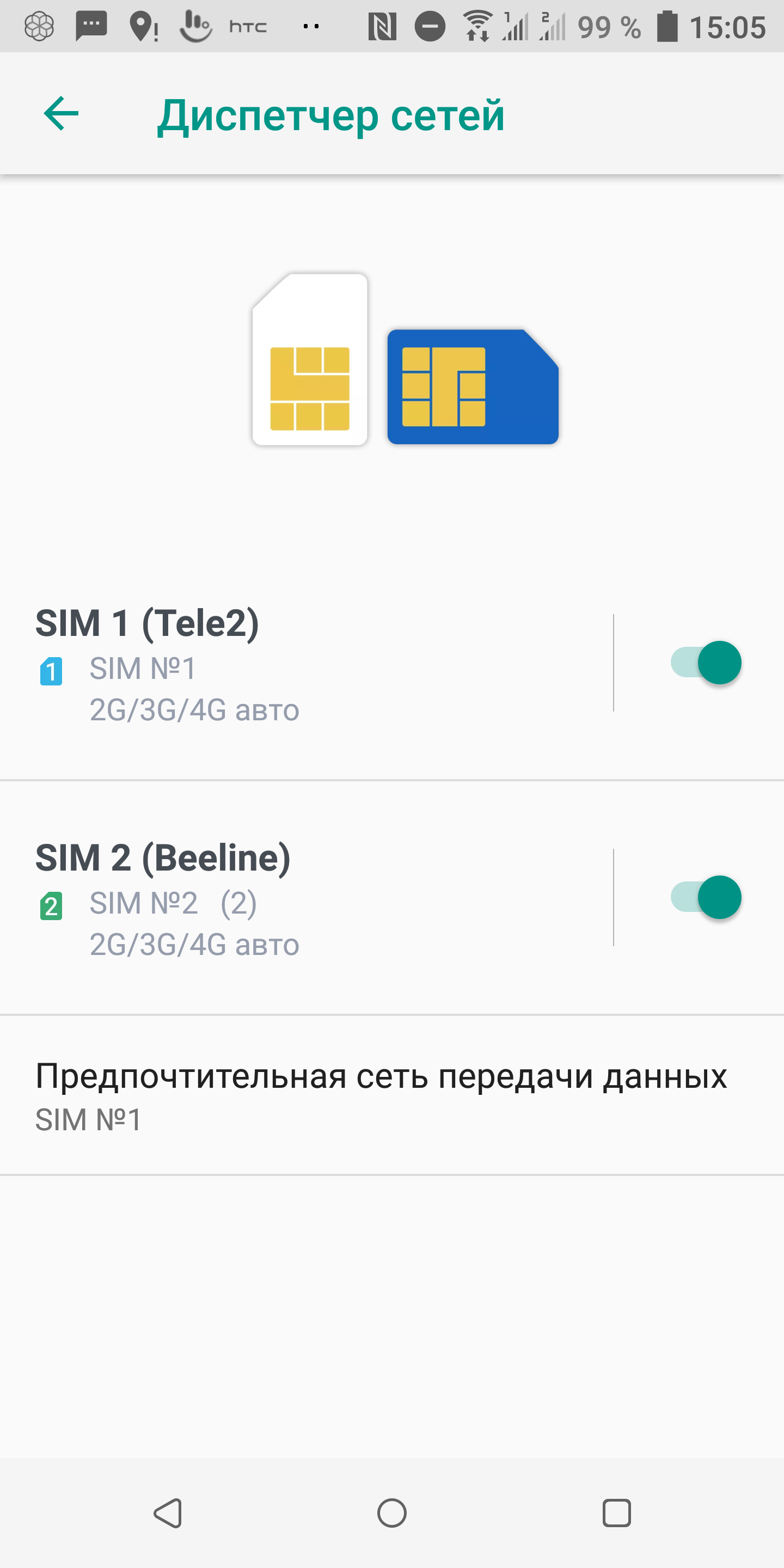Viewport: 784px width, 1568px height.
Task: Open SIM 1 (Tele2) settings
Action: [x=304, y=664]
